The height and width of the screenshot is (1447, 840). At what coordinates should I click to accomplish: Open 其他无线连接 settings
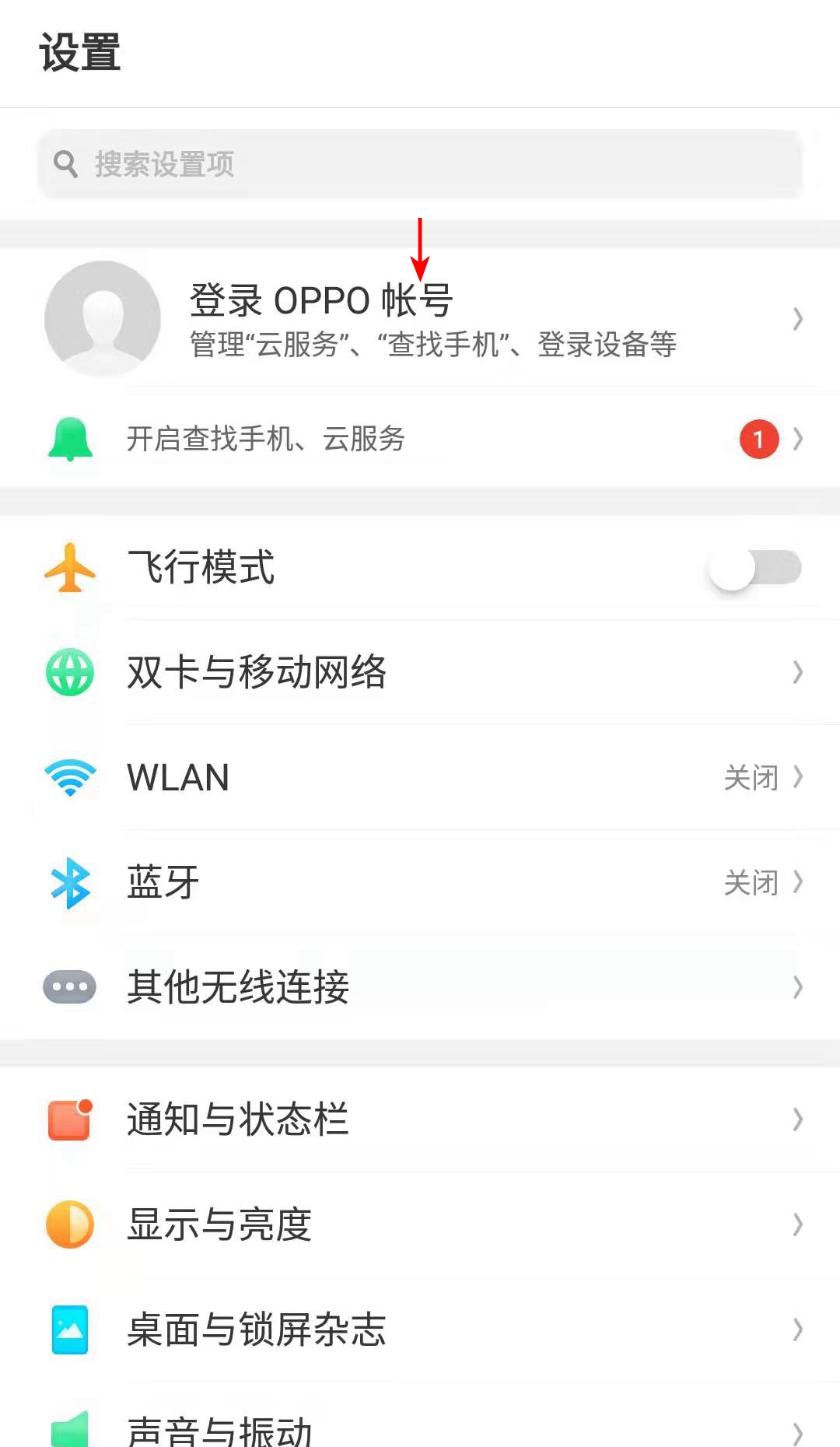[x=420, y=987]
